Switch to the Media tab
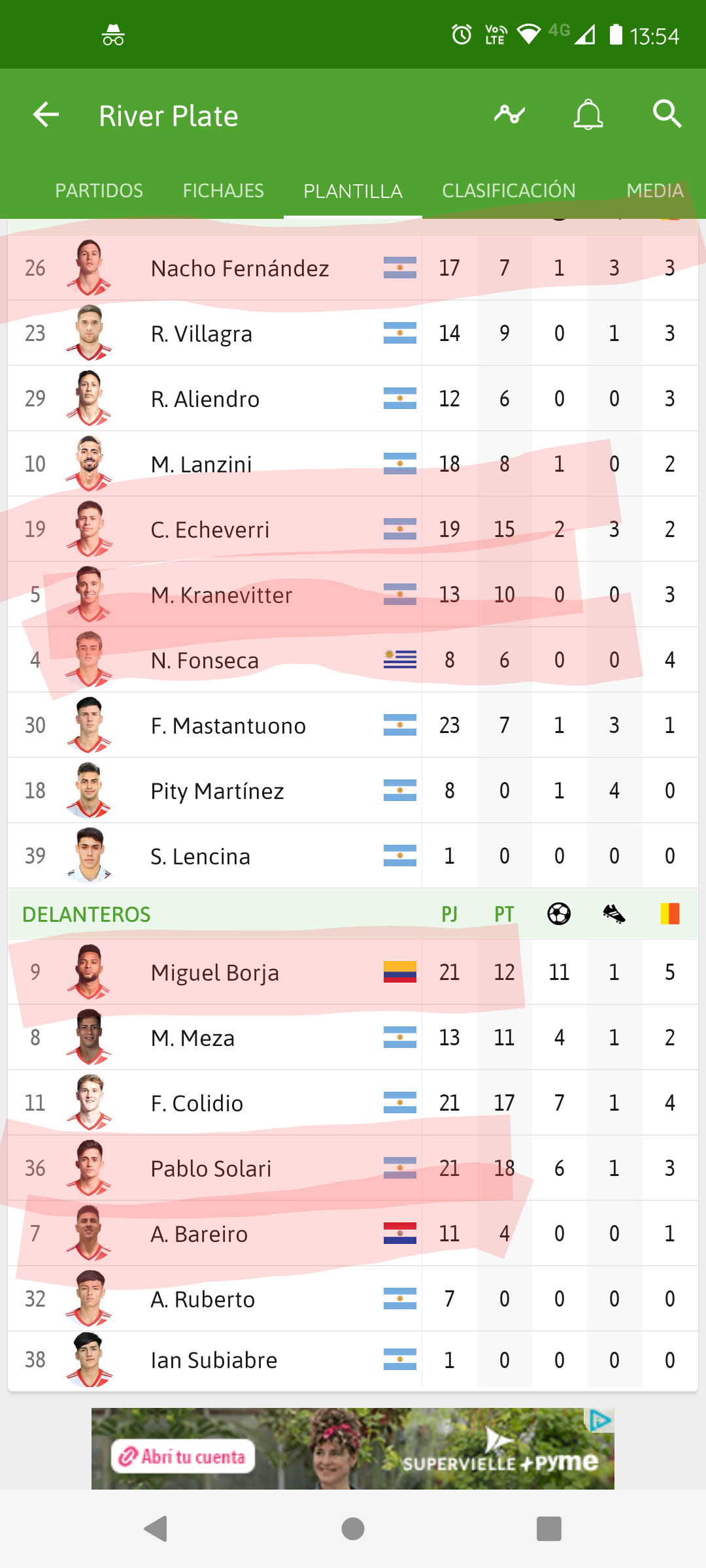Screen dimensions: 706x1568 (655, 191)
